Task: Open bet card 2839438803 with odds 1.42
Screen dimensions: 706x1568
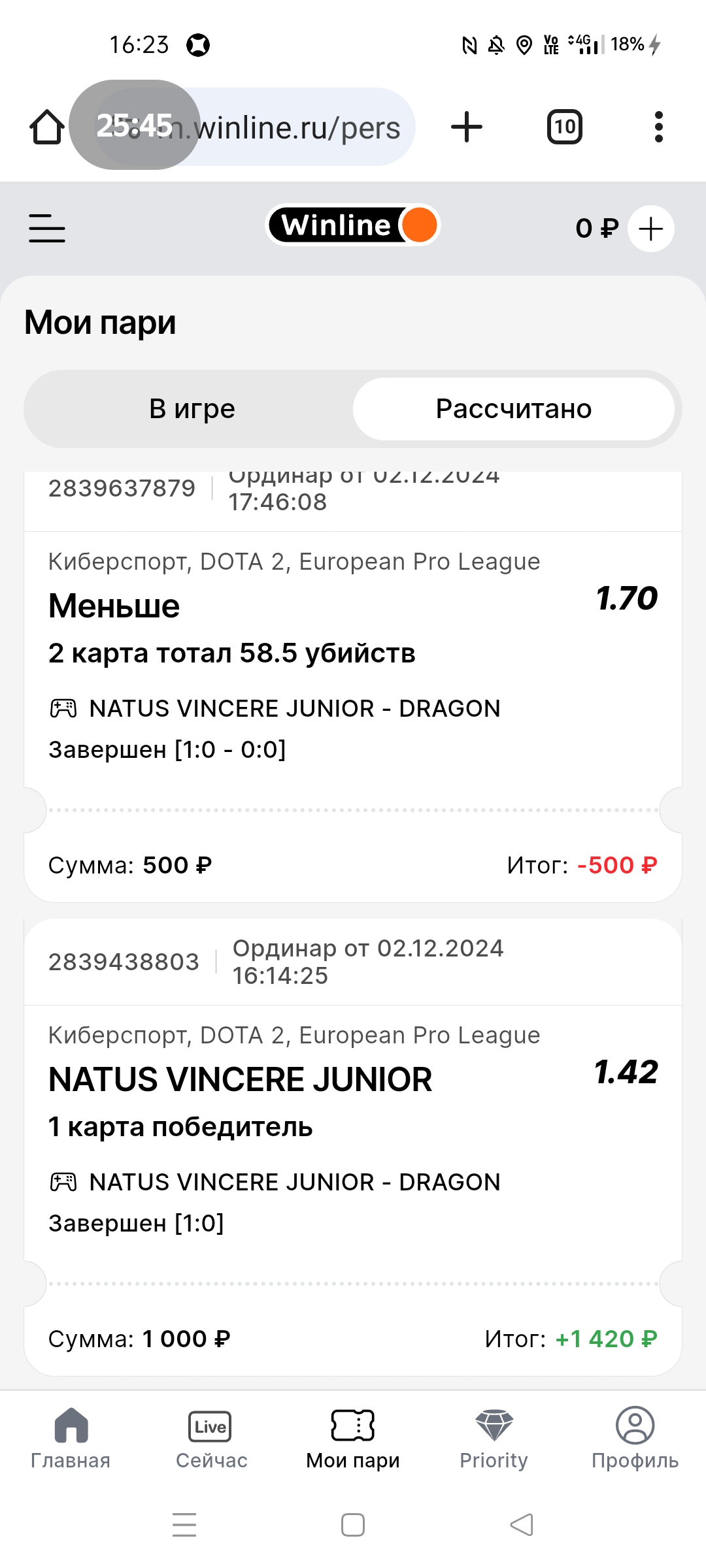Action: (x=353, y=1147)
